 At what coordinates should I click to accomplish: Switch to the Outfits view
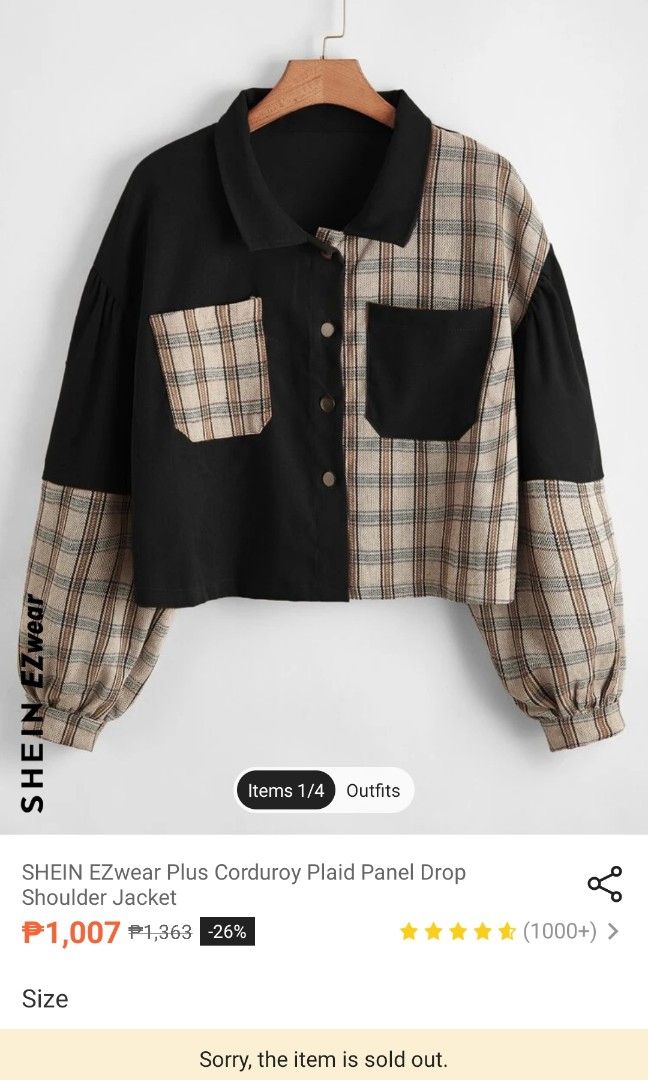coord(373,790)
